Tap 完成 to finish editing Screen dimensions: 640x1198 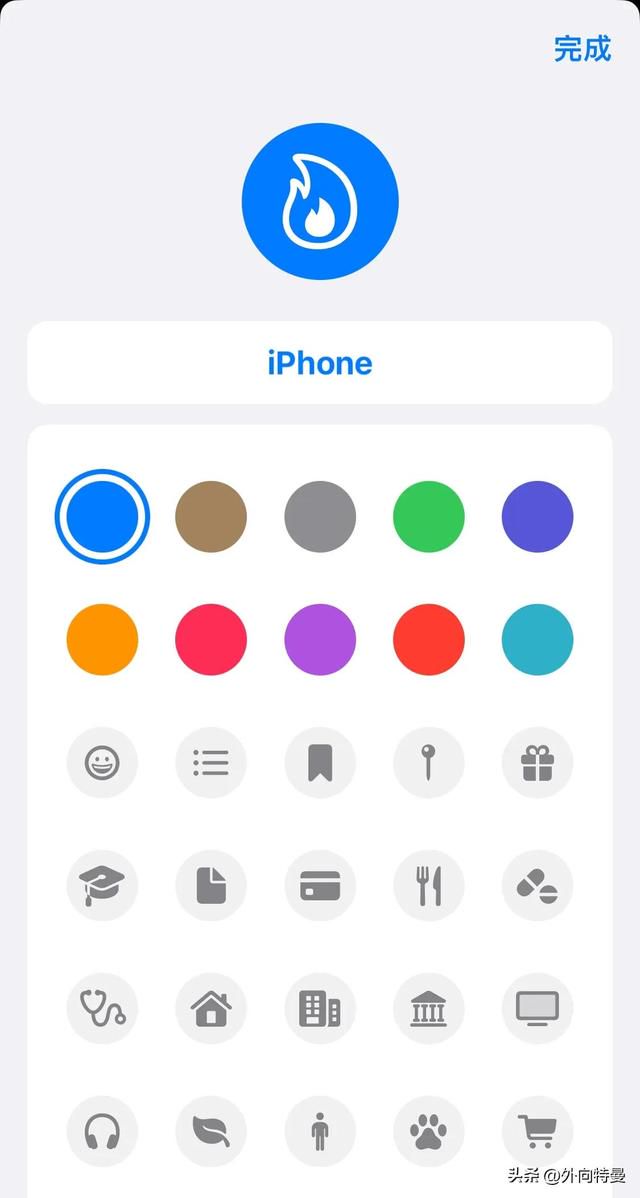point(582,49)
